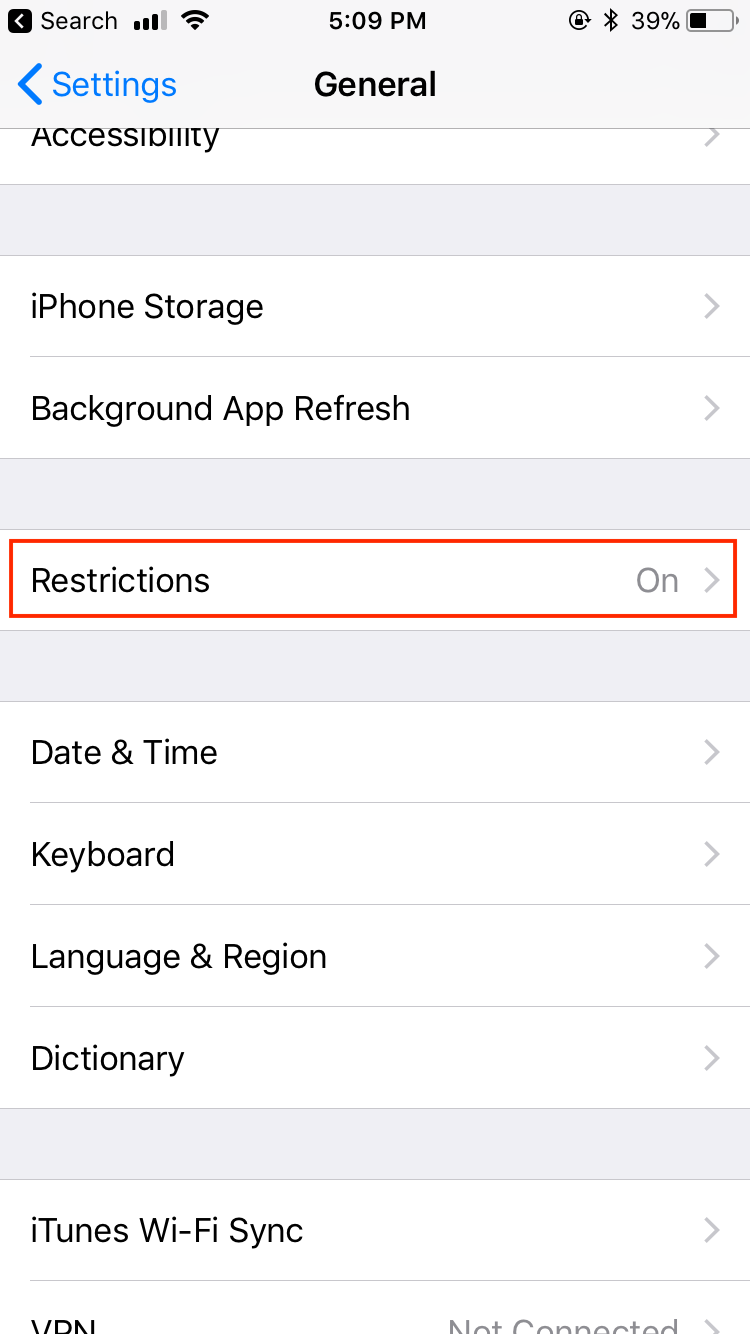750x1334 pixels.
Task: Return to Search app in status bar
Action: 62,21
